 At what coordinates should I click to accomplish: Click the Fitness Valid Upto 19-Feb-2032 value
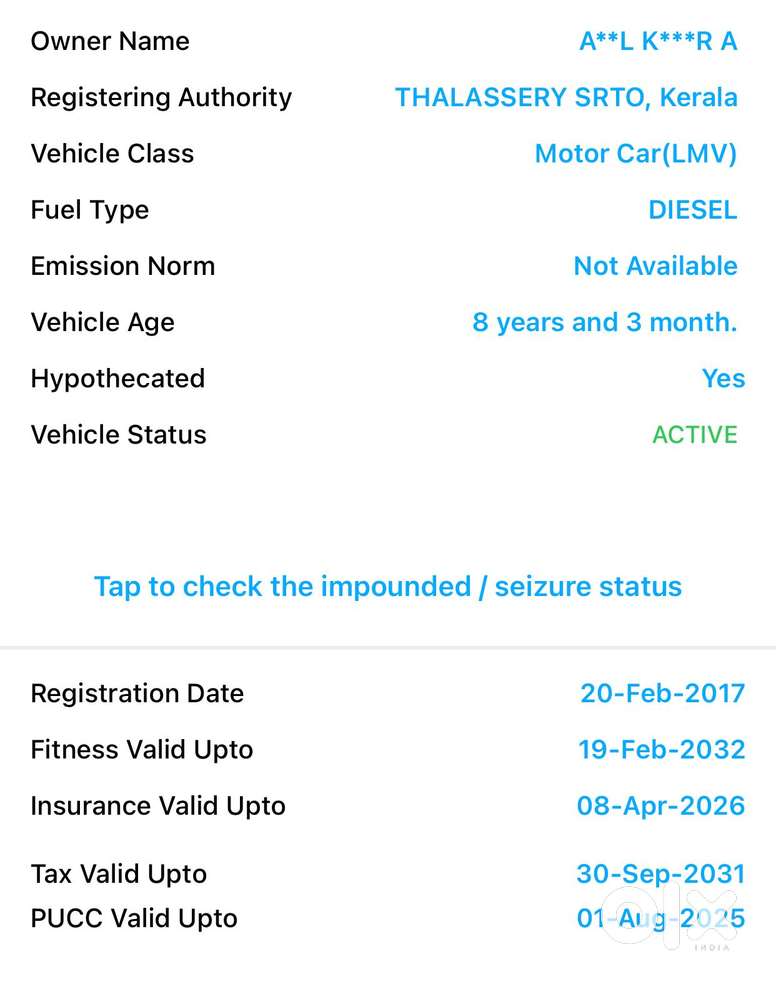coord(661,749)
